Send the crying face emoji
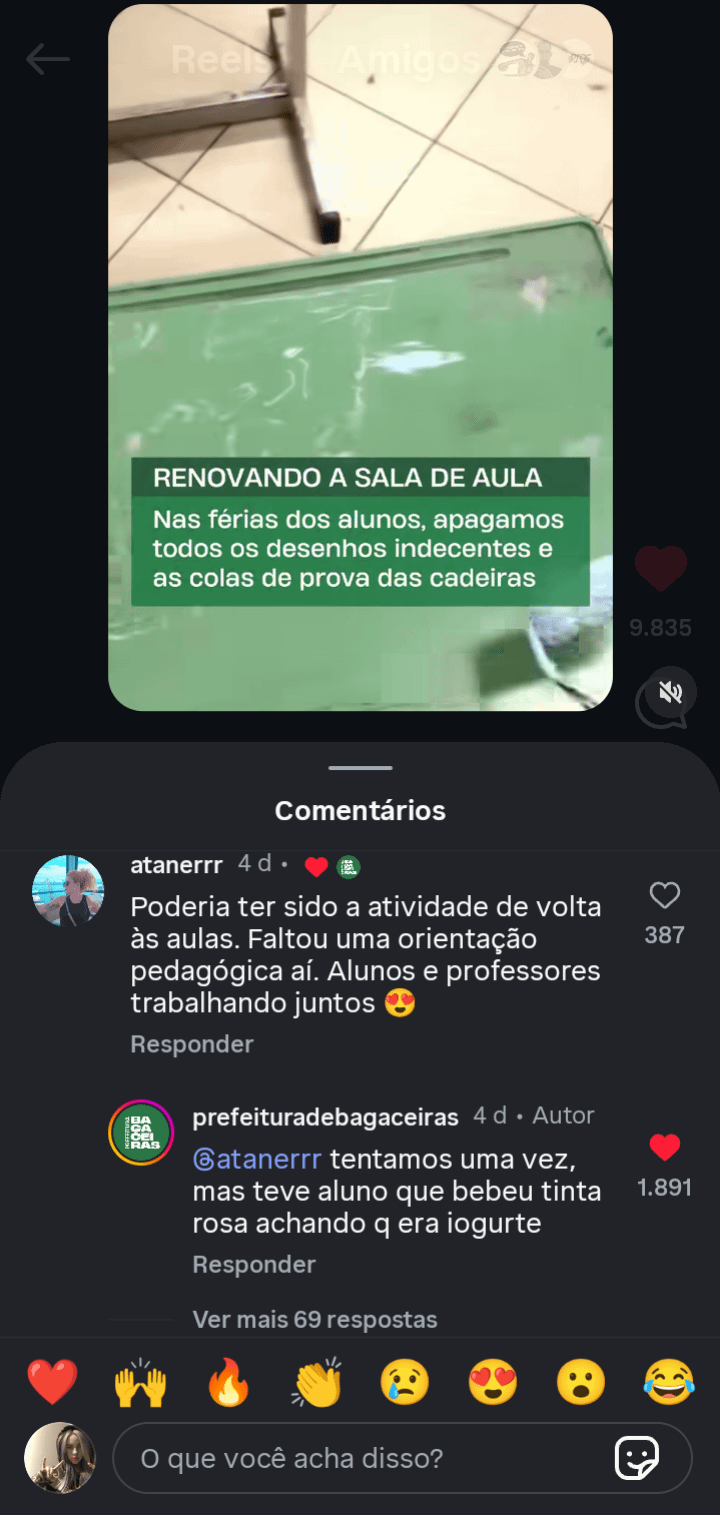Screen dimensions: 720x1515 tap(405, 1383)
